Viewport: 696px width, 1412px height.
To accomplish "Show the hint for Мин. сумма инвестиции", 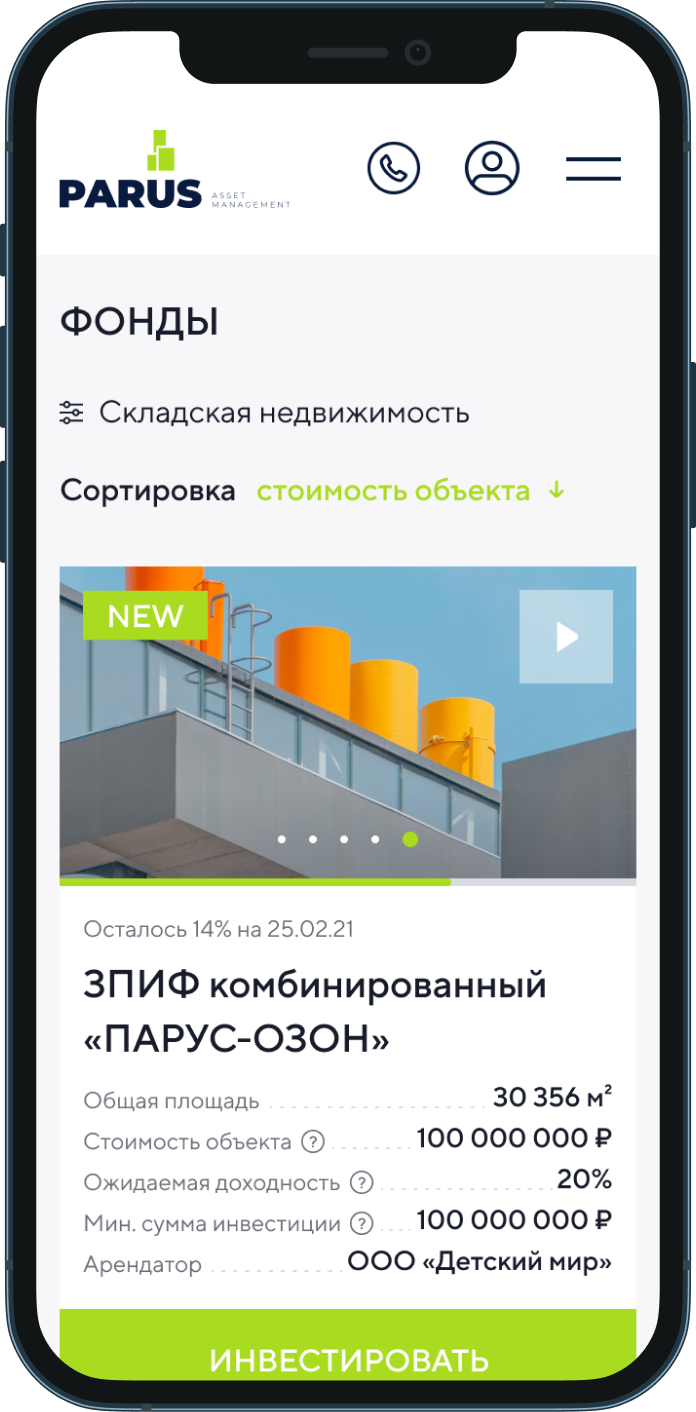I will click(x=362, y=1223).
